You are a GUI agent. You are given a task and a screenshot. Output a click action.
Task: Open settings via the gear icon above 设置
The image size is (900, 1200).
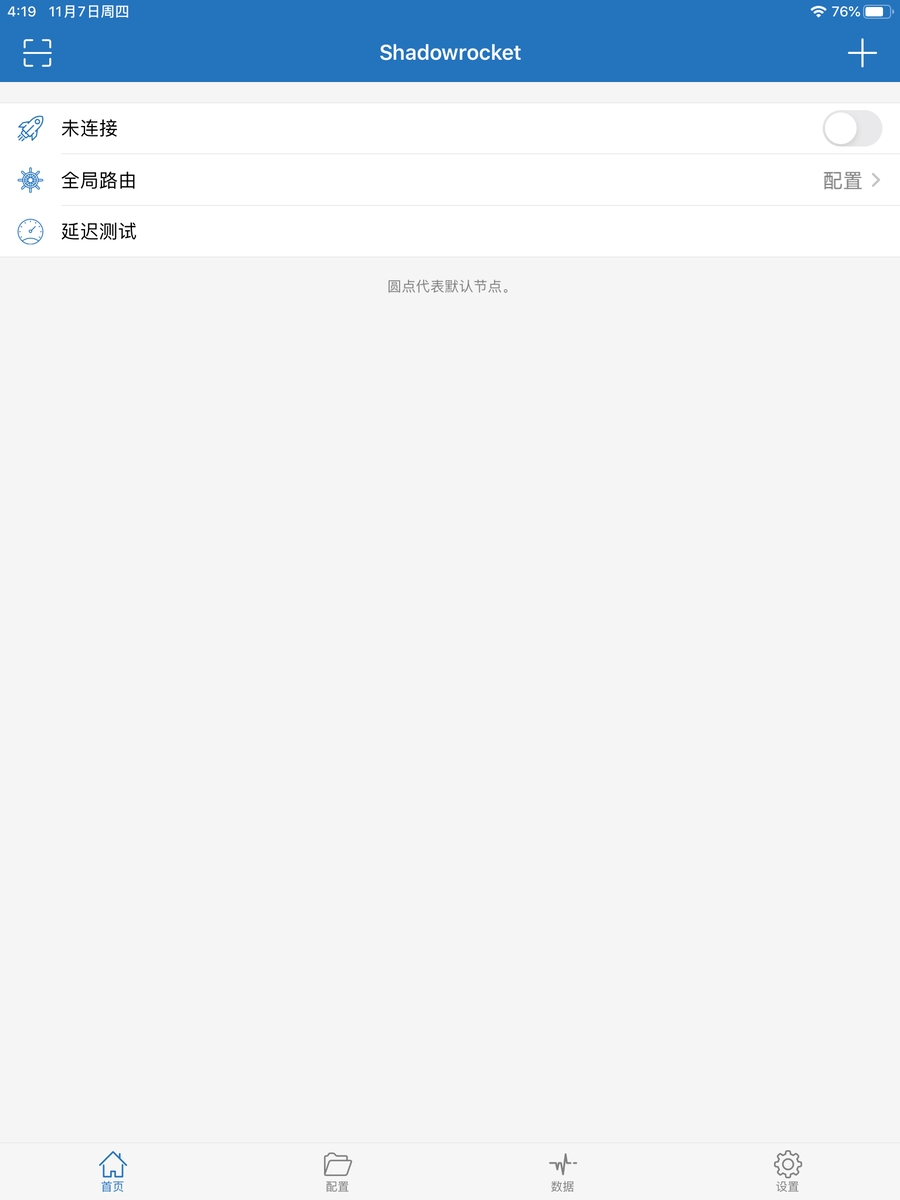pyautogui.click(x=787, y=1164)
